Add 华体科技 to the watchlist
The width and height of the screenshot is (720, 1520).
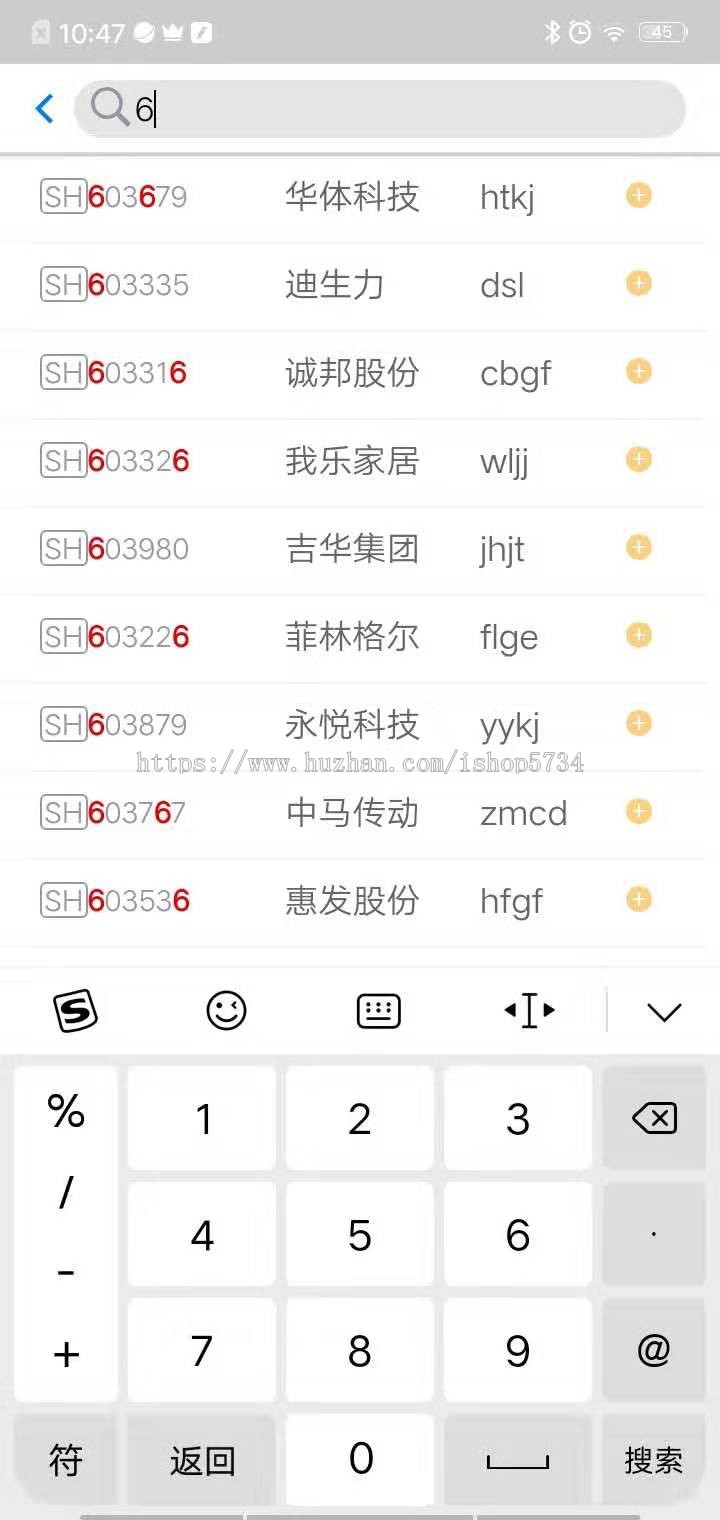pos(637,195)
